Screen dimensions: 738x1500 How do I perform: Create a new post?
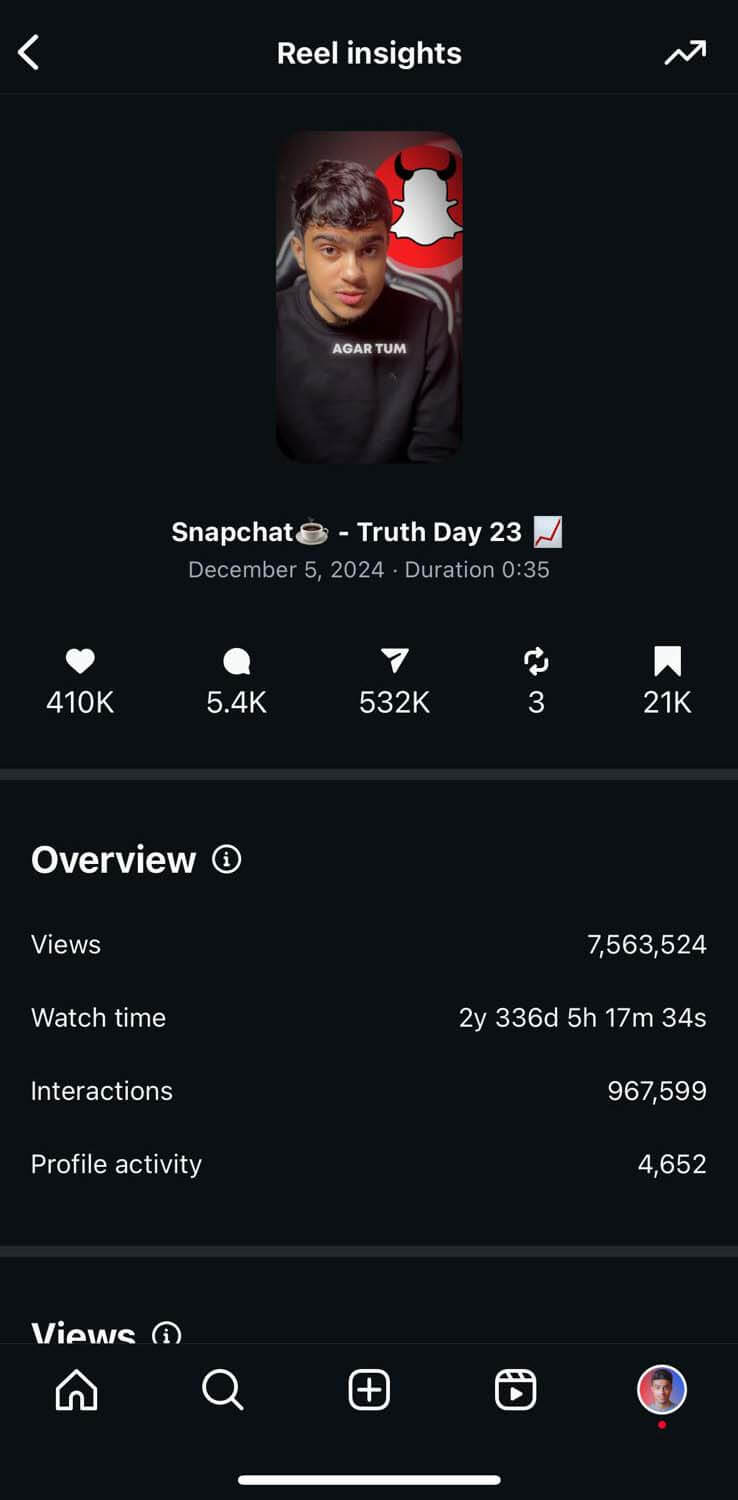coord(369,1390)
